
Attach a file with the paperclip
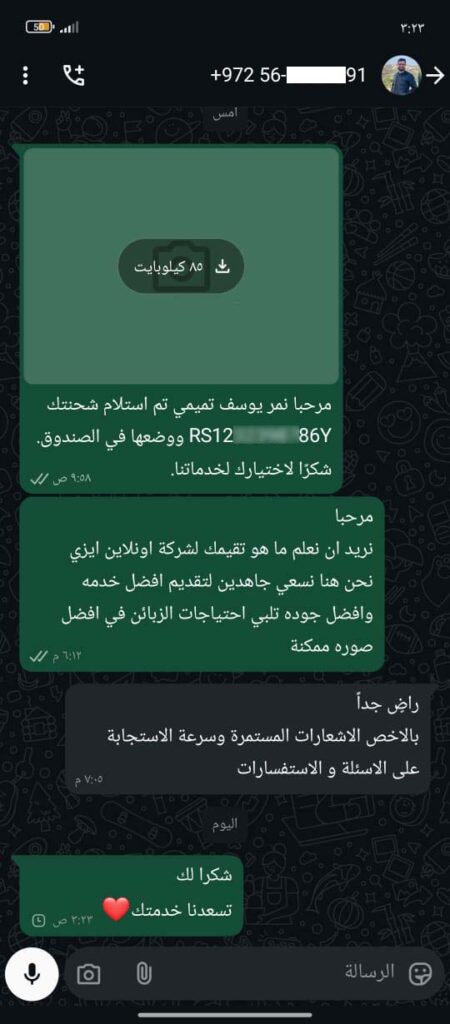click(144, 974)
